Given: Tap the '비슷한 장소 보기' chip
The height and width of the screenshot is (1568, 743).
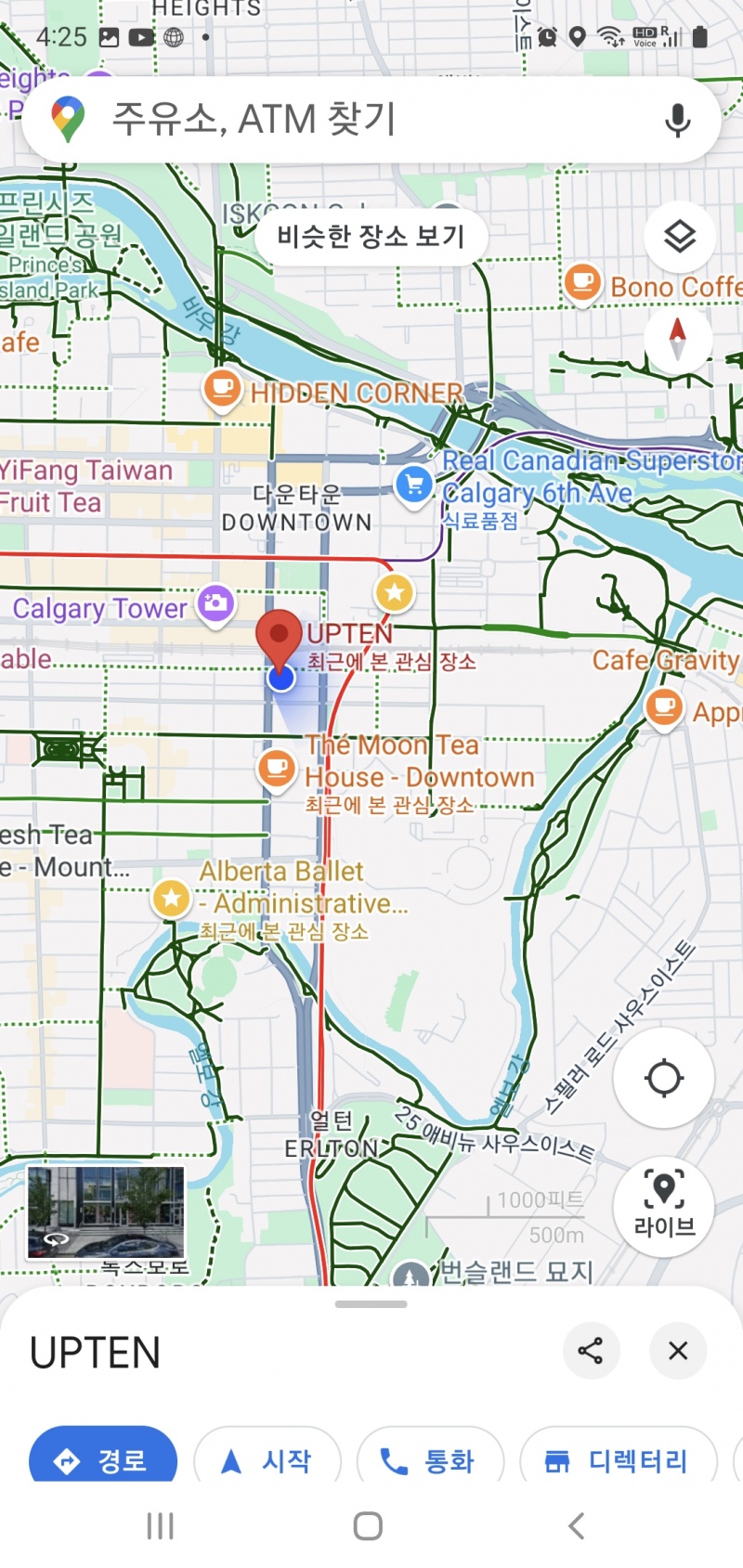Looking at the screenshot, I should click(371, 237).
